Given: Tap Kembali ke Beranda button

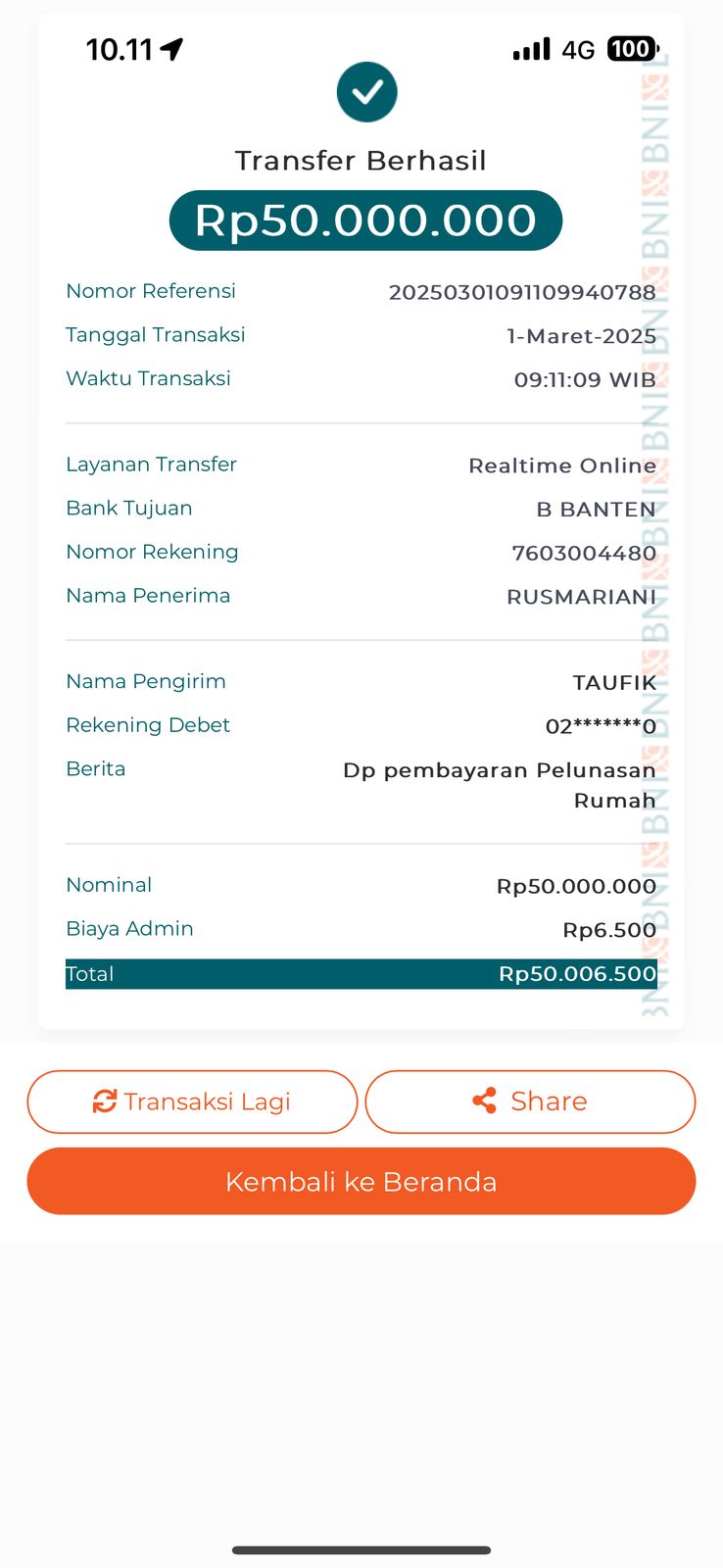Looking at the screenshot, I should point(361,1181).
